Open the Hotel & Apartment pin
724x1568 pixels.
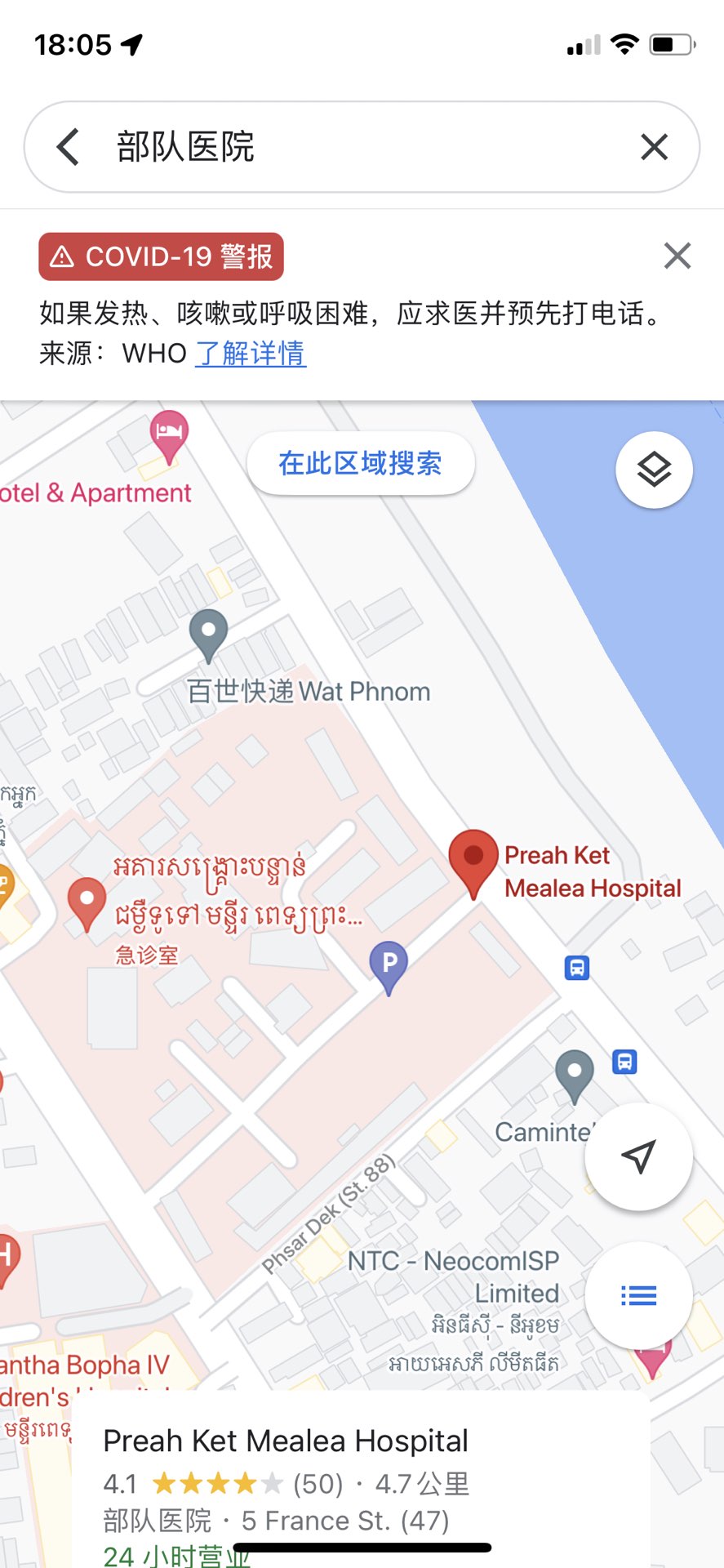coord(169,434)
